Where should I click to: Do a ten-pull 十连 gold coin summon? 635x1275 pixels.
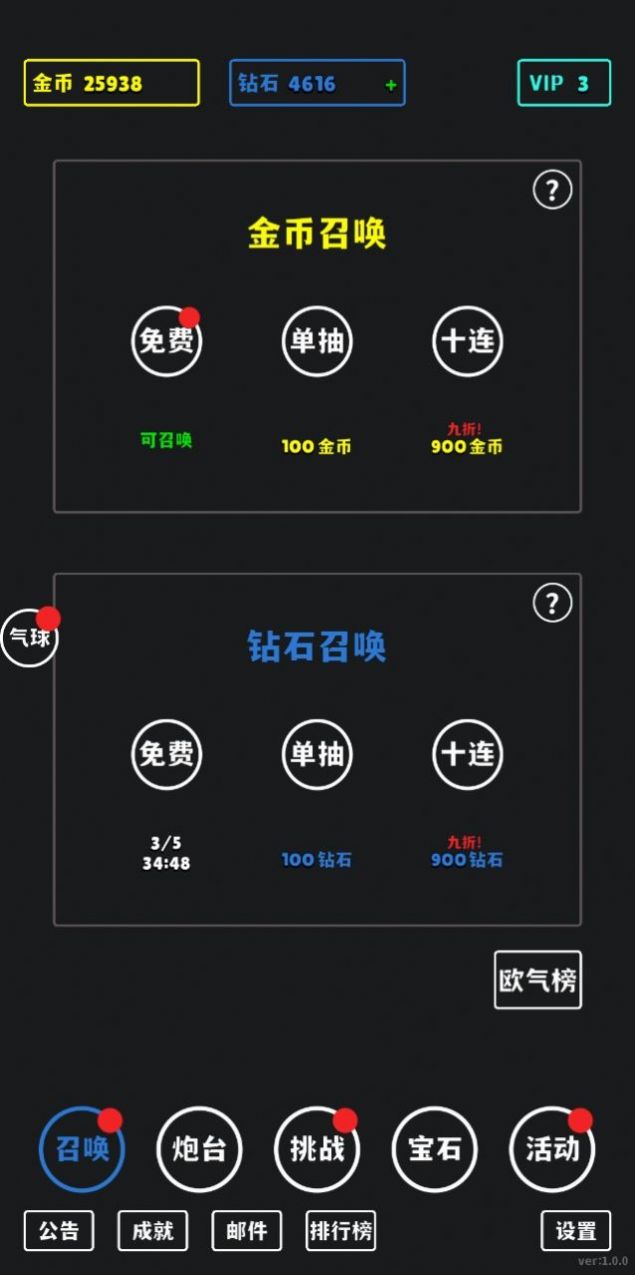pyautogui.click(x=467, y=341)
